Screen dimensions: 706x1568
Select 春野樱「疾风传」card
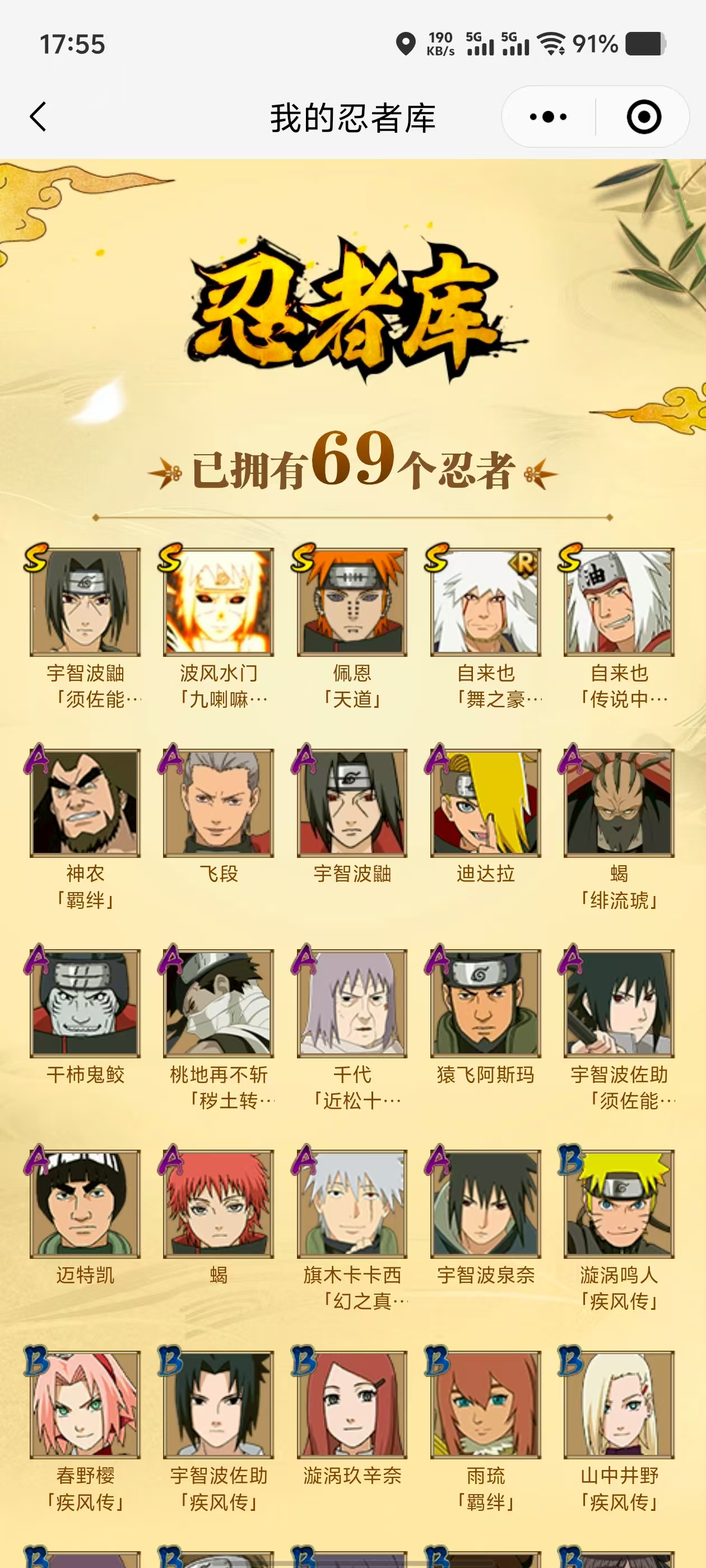click(85, 1404)
